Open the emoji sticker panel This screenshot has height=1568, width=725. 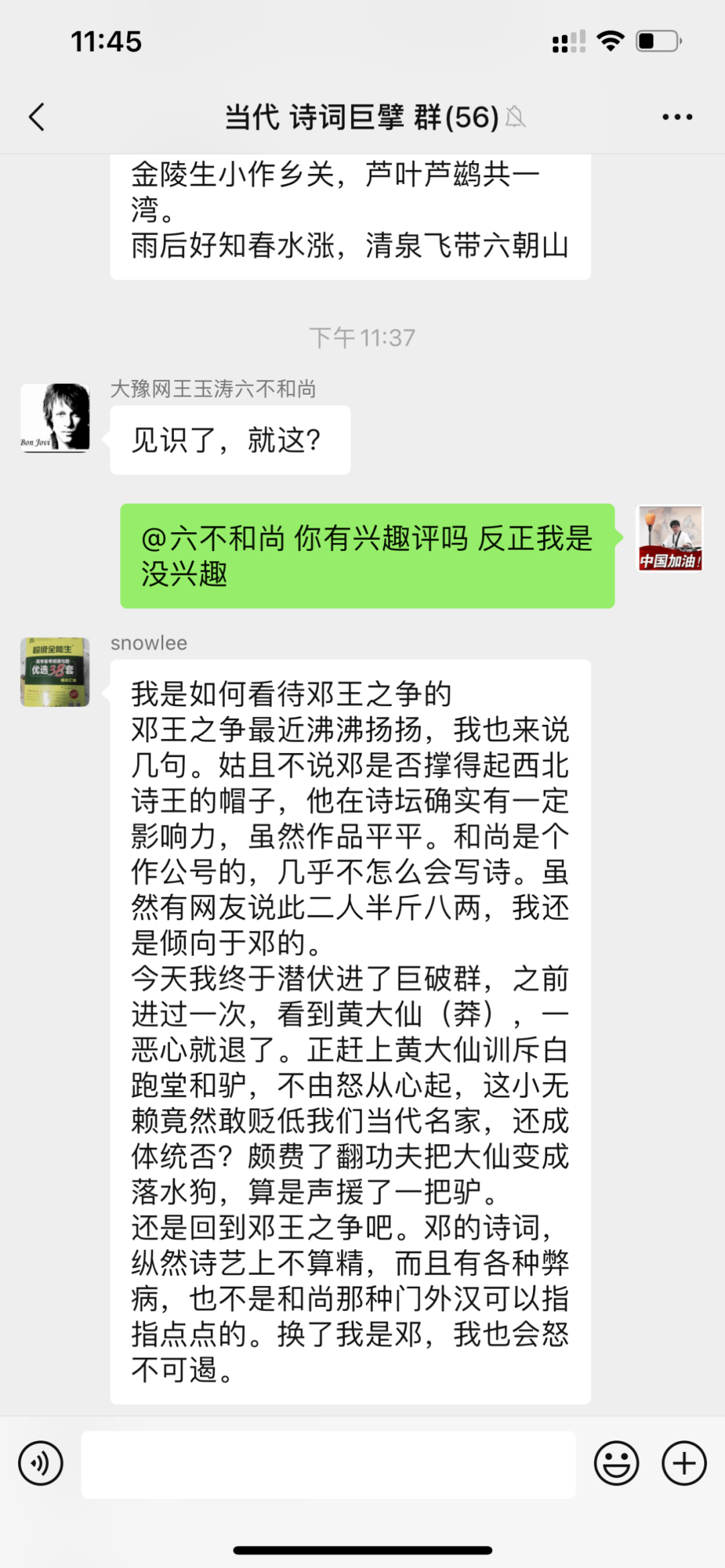click(616, 1463)
